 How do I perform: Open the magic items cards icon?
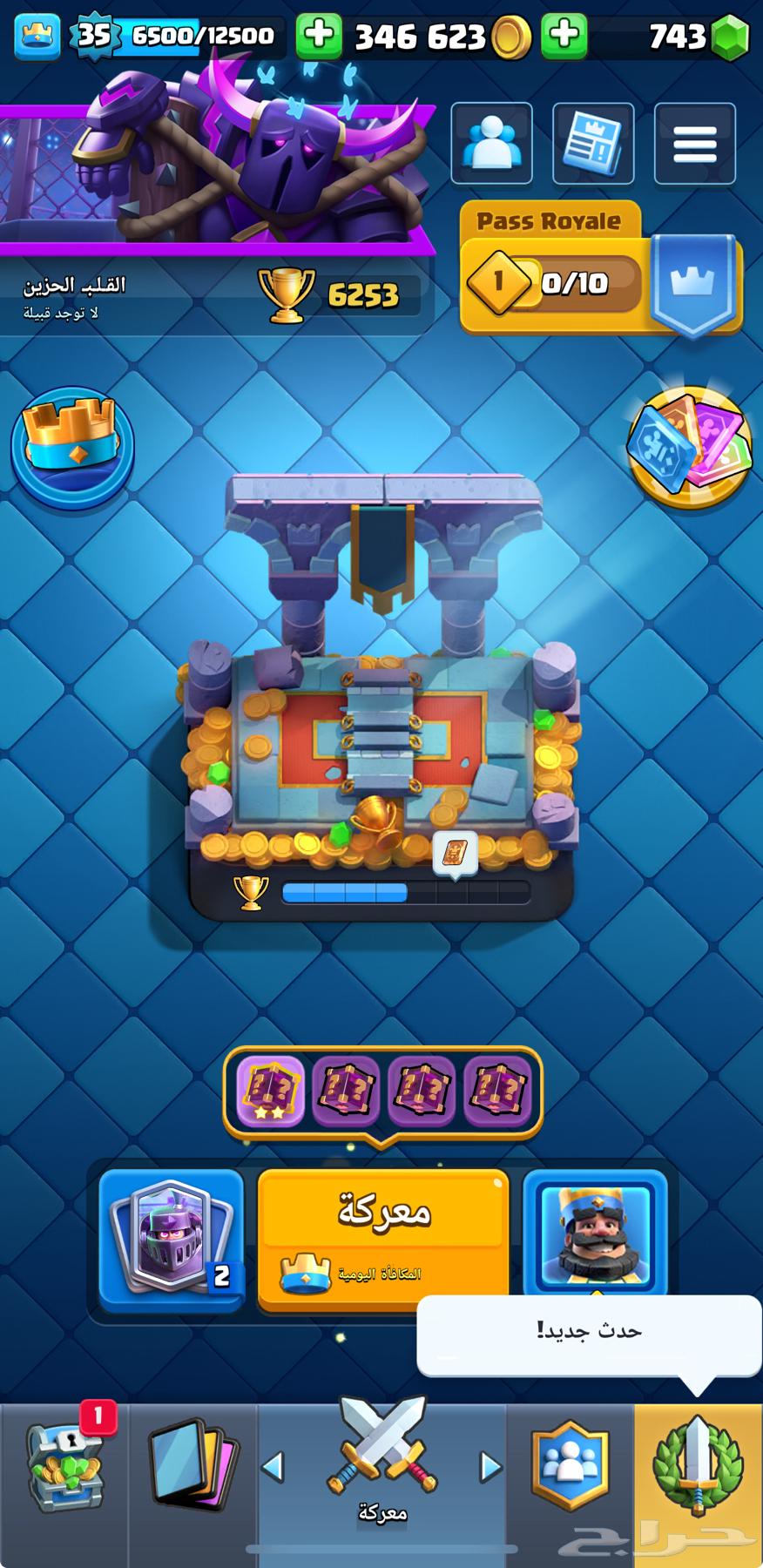[x=690, y=446]
